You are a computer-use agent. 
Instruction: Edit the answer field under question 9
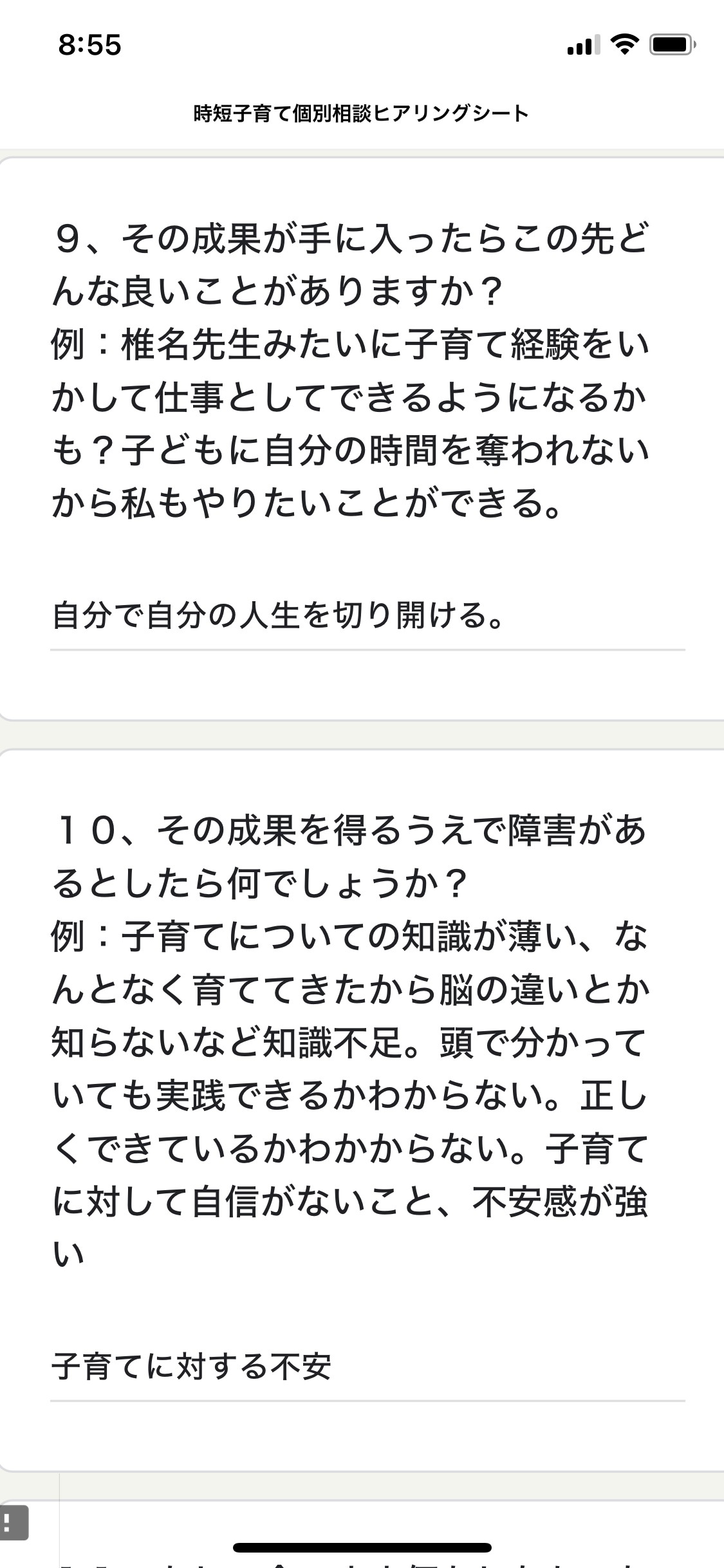point(367,616)
